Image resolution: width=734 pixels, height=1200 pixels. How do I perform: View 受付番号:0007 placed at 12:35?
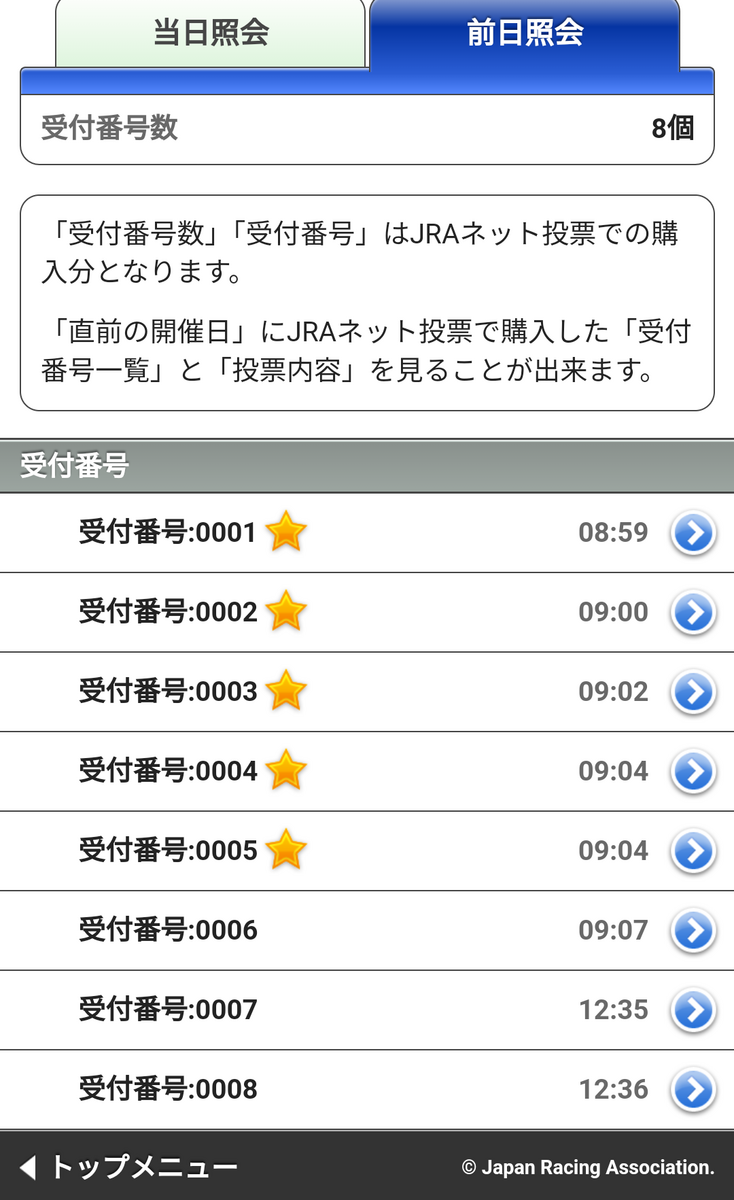367,1010
